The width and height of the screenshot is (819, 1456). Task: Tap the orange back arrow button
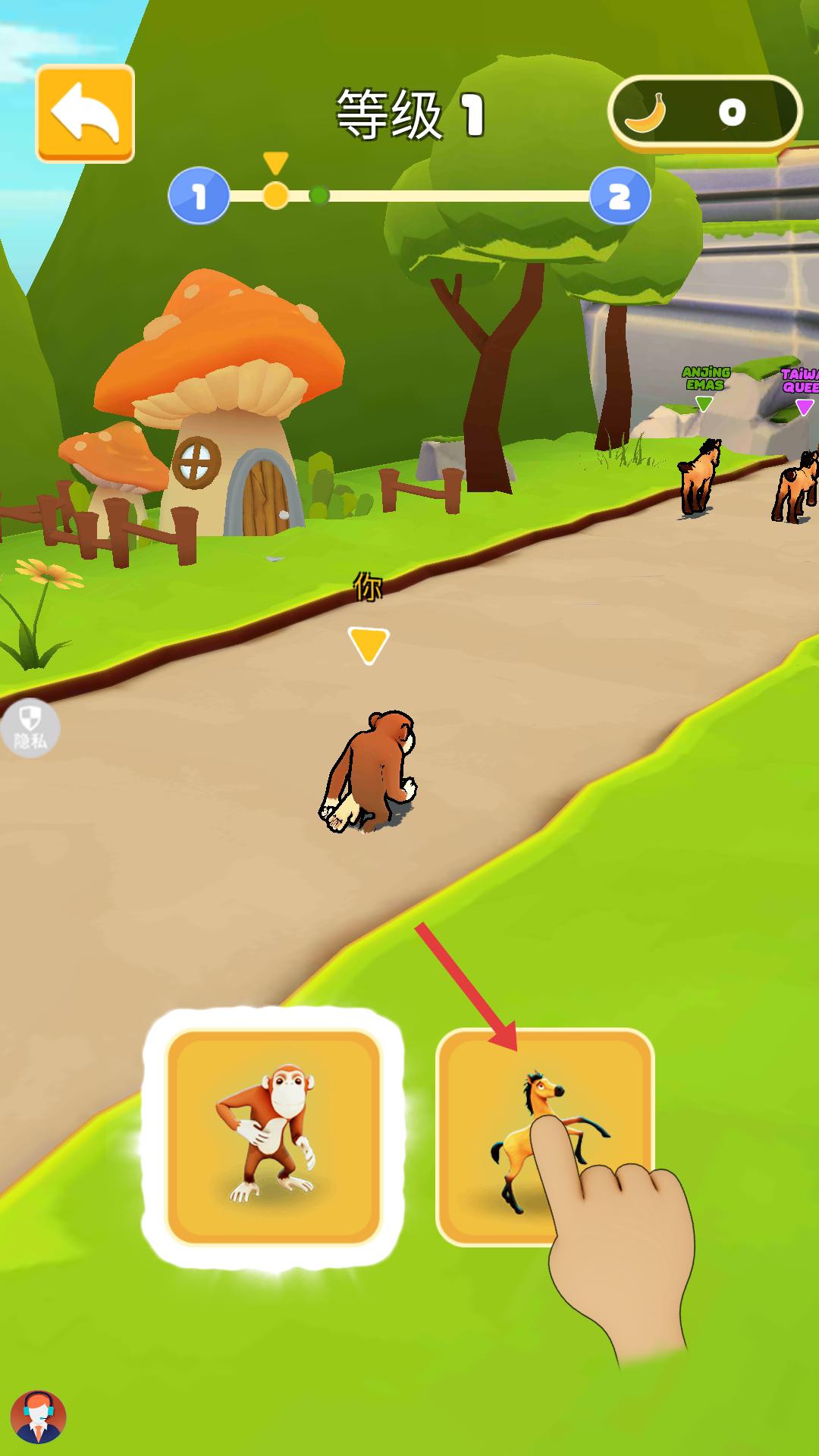coord(85,114)
